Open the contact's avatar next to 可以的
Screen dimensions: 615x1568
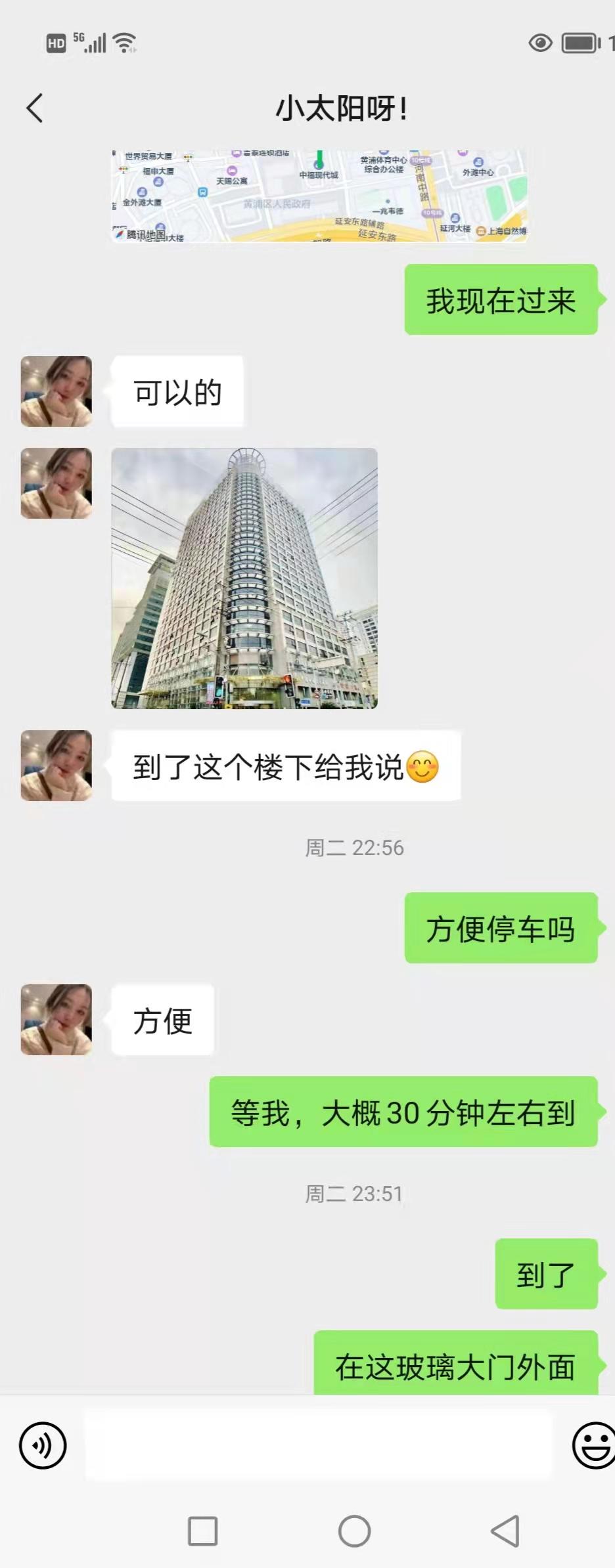pyautogui.click(x=57, y=391)
